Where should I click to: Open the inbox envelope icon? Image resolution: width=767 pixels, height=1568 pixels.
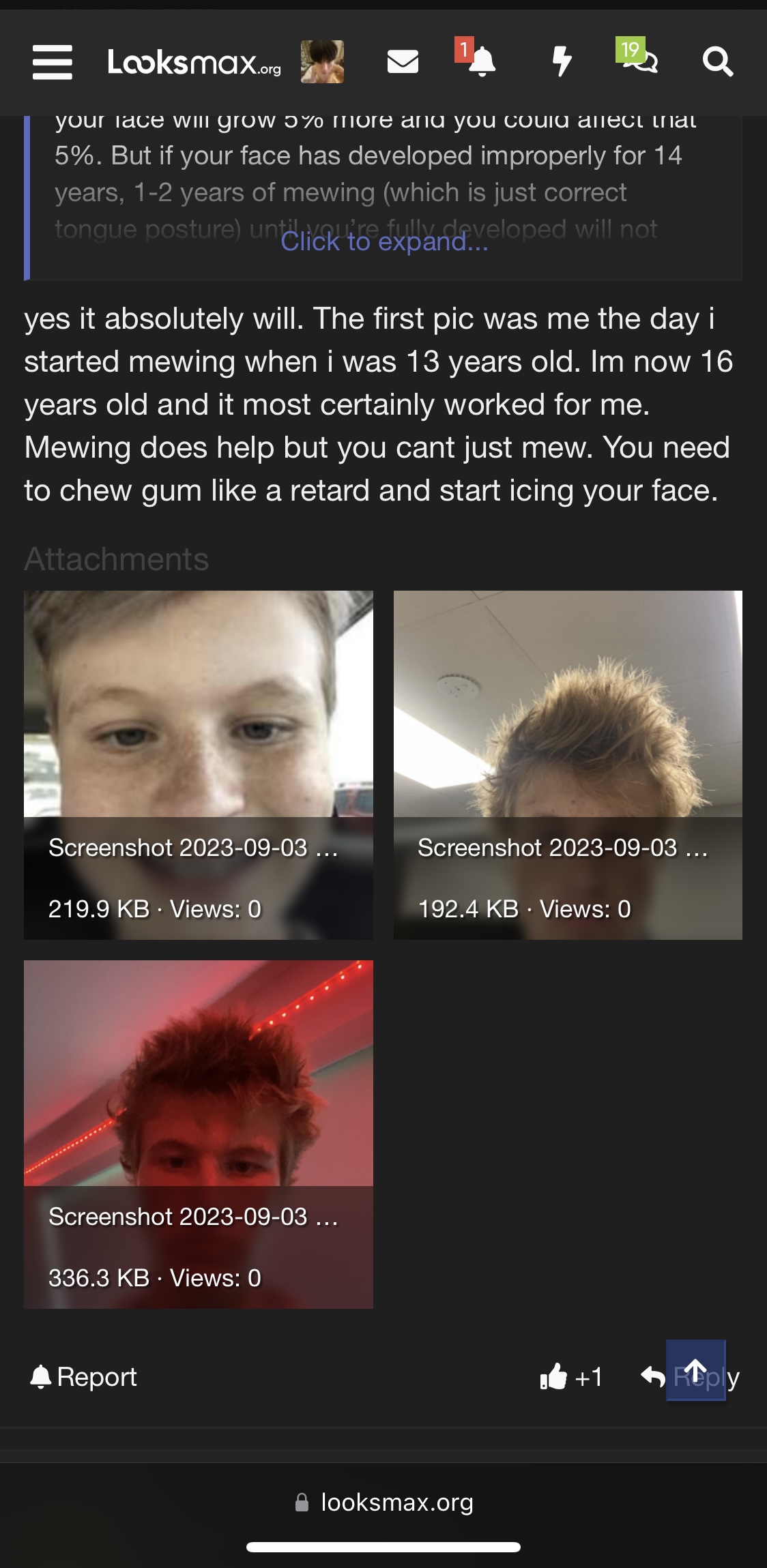(403, 62)
